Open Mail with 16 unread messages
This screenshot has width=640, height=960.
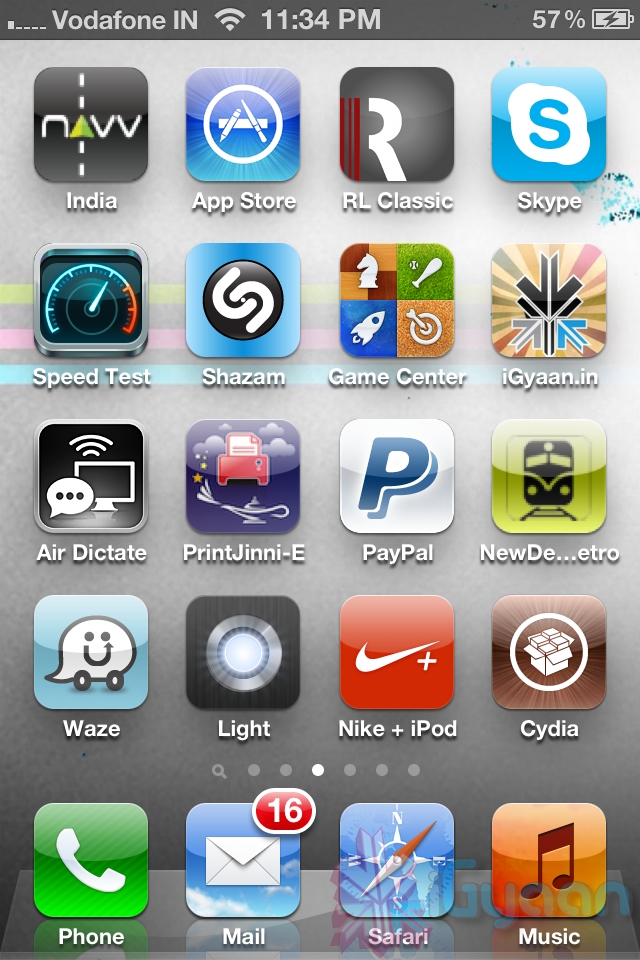[x=243, y=860]
